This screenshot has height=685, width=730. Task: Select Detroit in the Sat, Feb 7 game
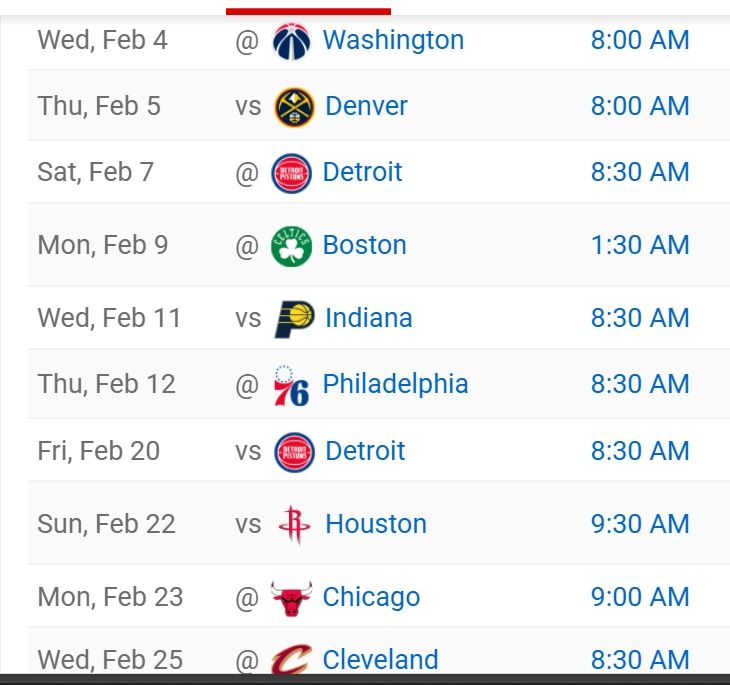(362, 172)
